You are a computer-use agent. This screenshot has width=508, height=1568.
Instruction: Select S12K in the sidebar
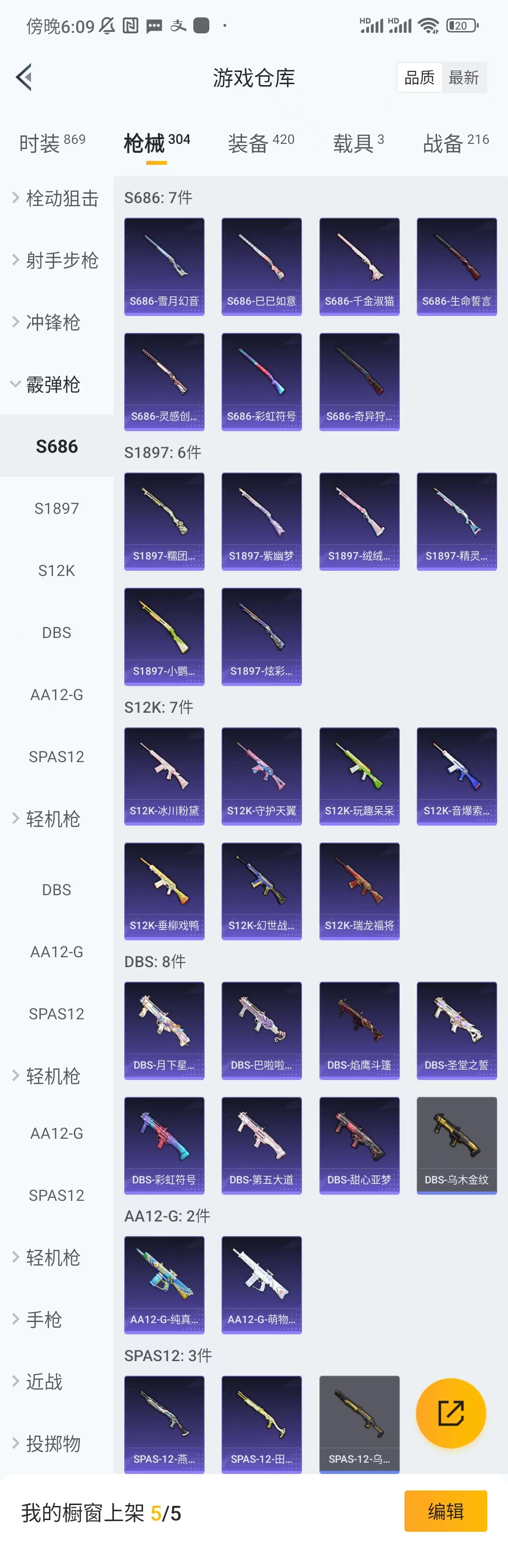click(x=56, y=570)
